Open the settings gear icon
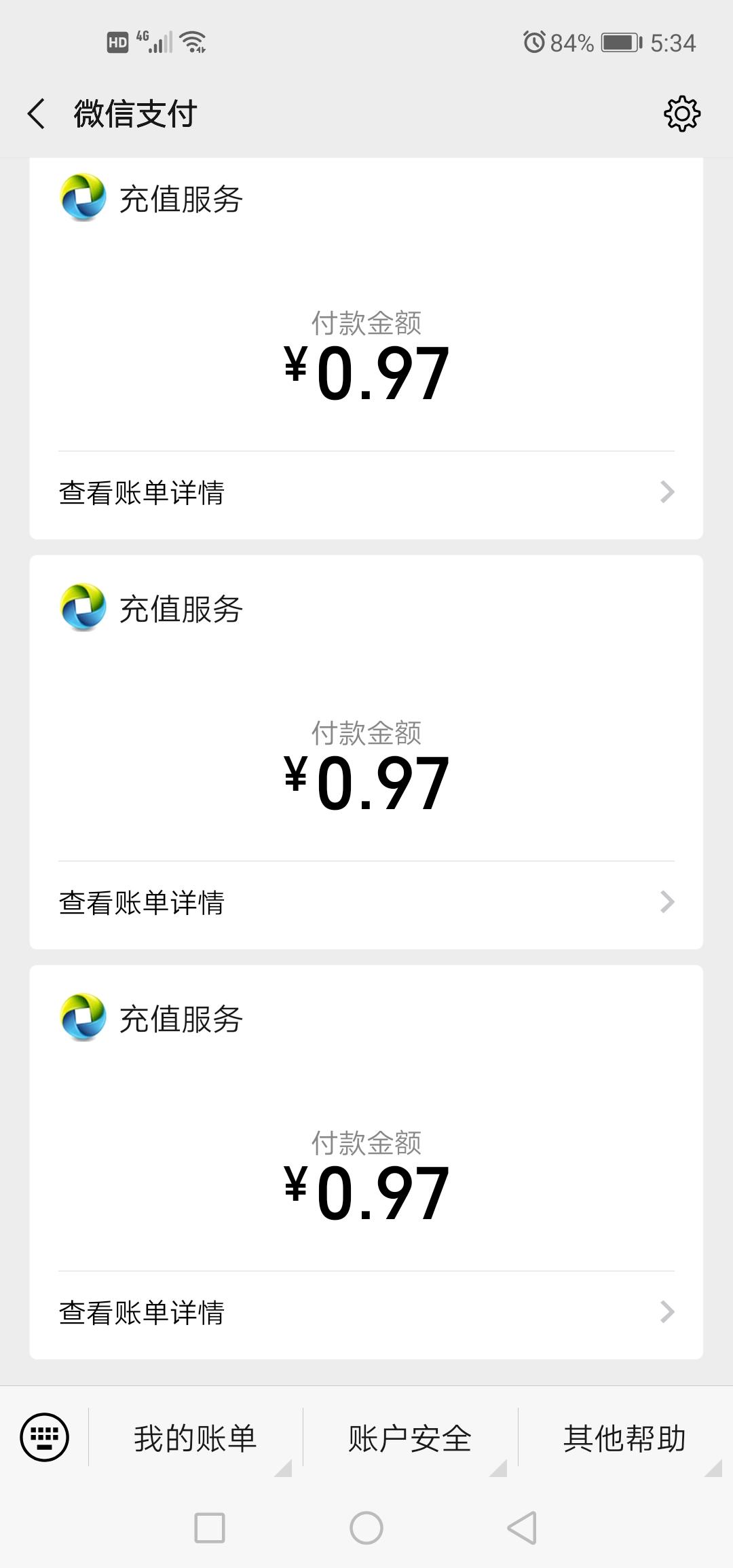This screenshot has height=1568, width=733. tap(681, 113)
